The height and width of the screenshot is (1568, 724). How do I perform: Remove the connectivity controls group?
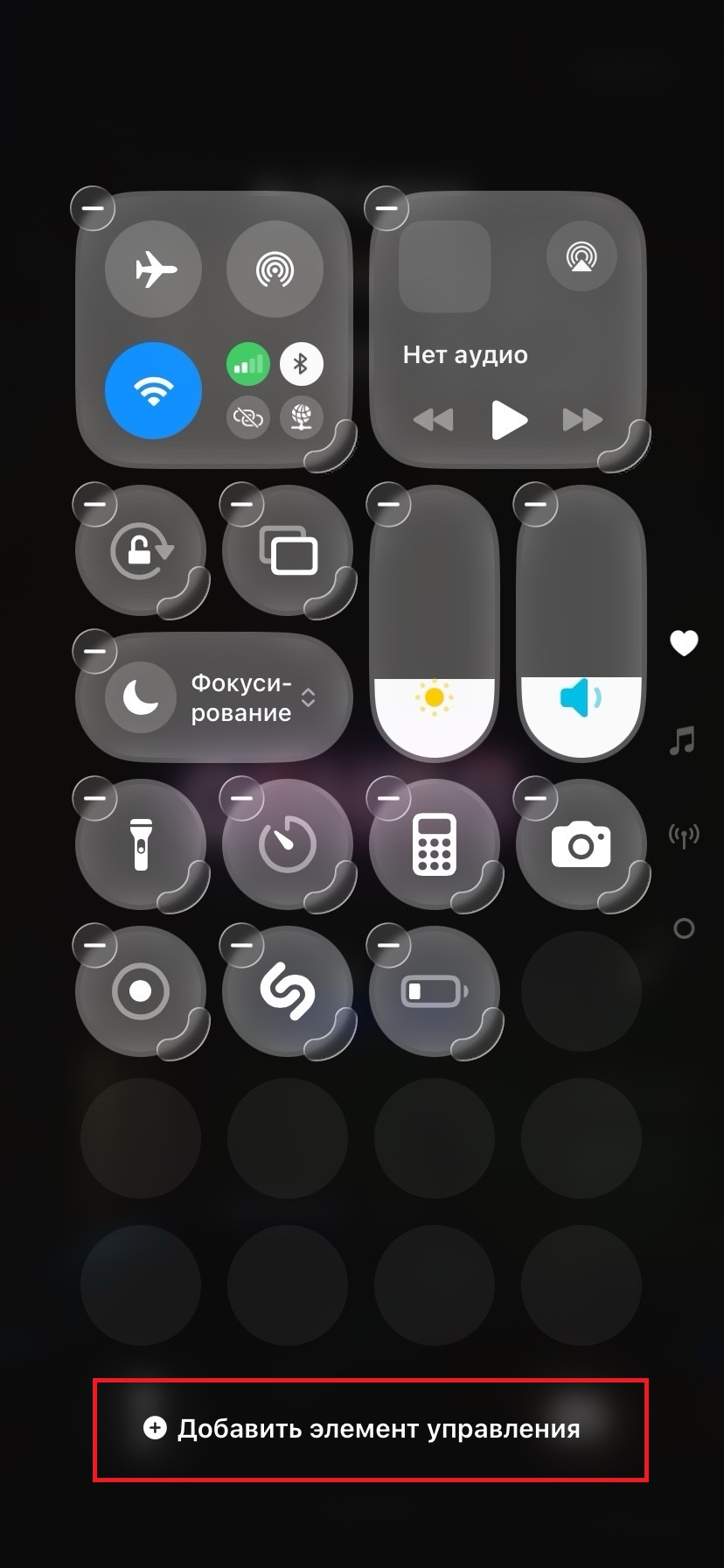coord(93,209)
